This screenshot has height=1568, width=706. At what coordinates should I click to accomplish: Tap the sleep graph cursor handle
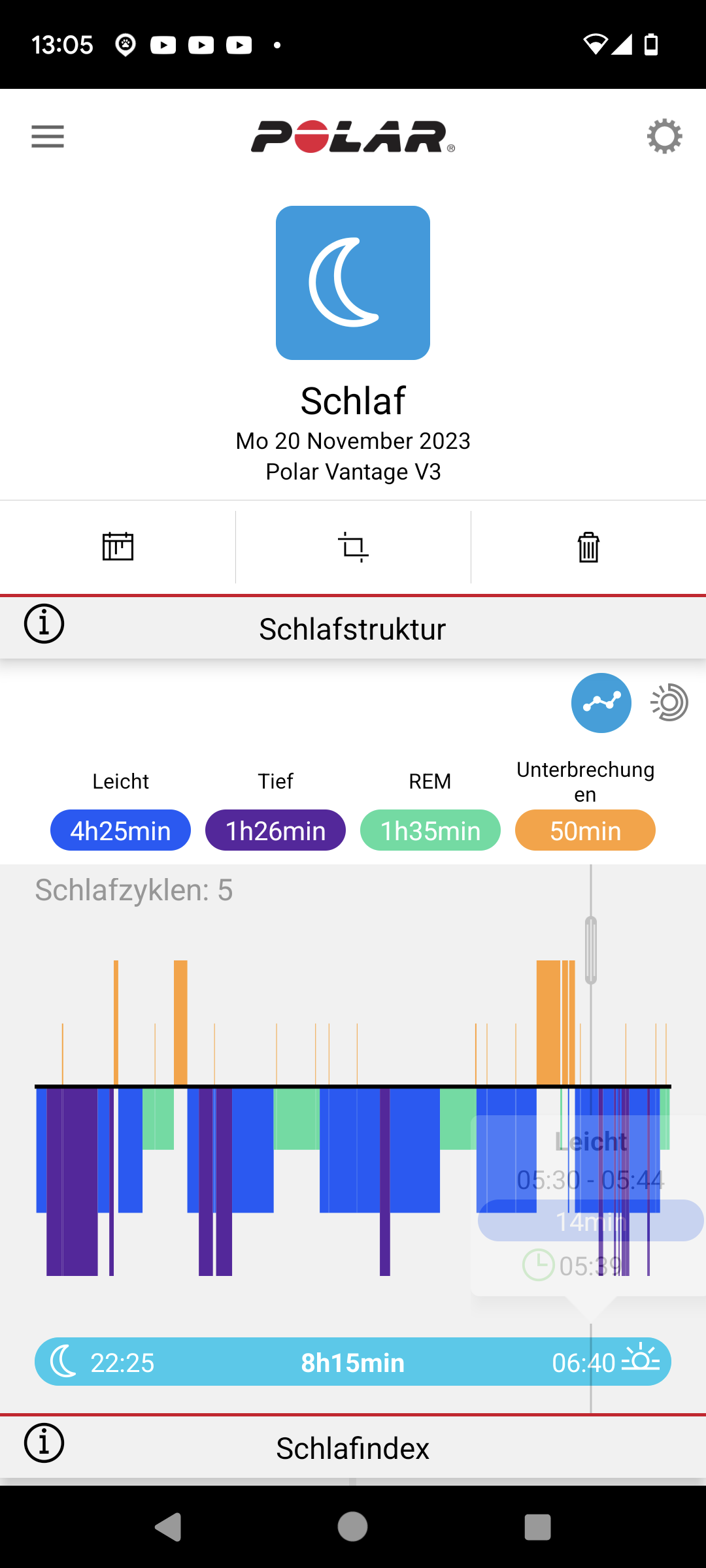click(591, 951)
